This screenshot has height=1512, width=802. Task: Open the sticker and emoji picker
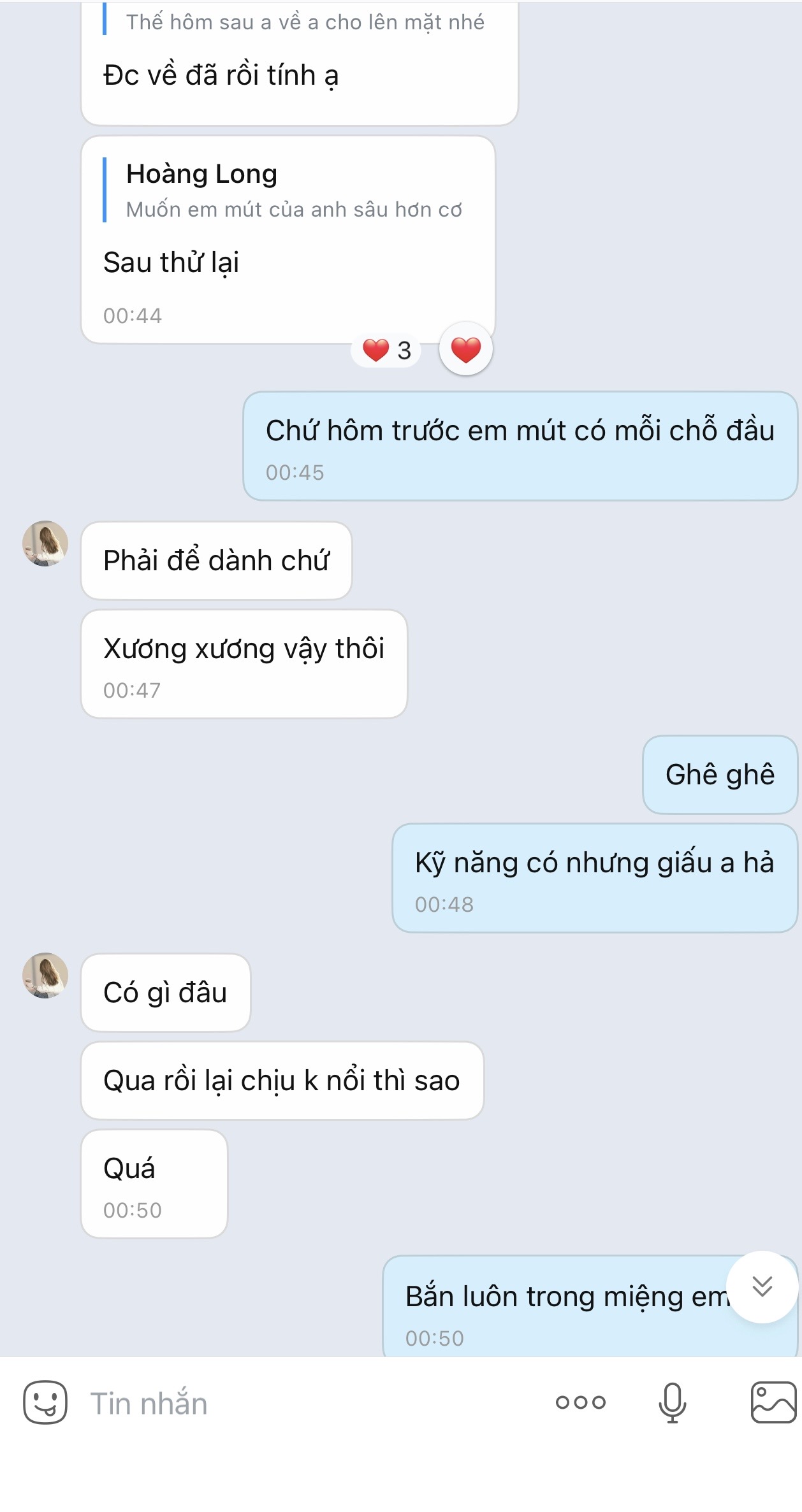(x=45, y=1402)
